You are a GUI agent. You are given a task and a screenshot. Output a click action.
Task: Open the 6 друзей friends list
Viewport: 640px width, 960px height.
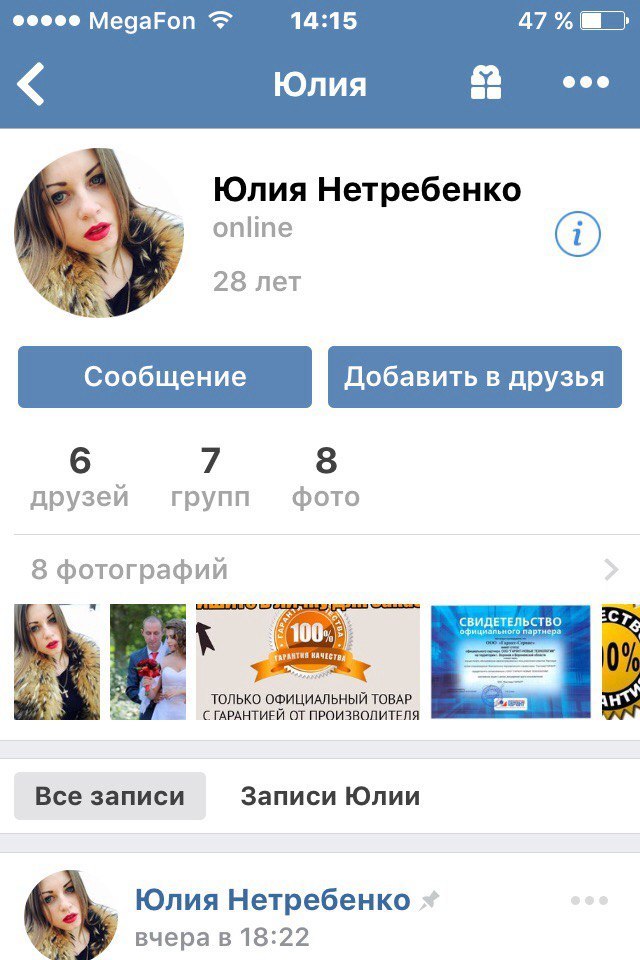[x=80, y=477]
